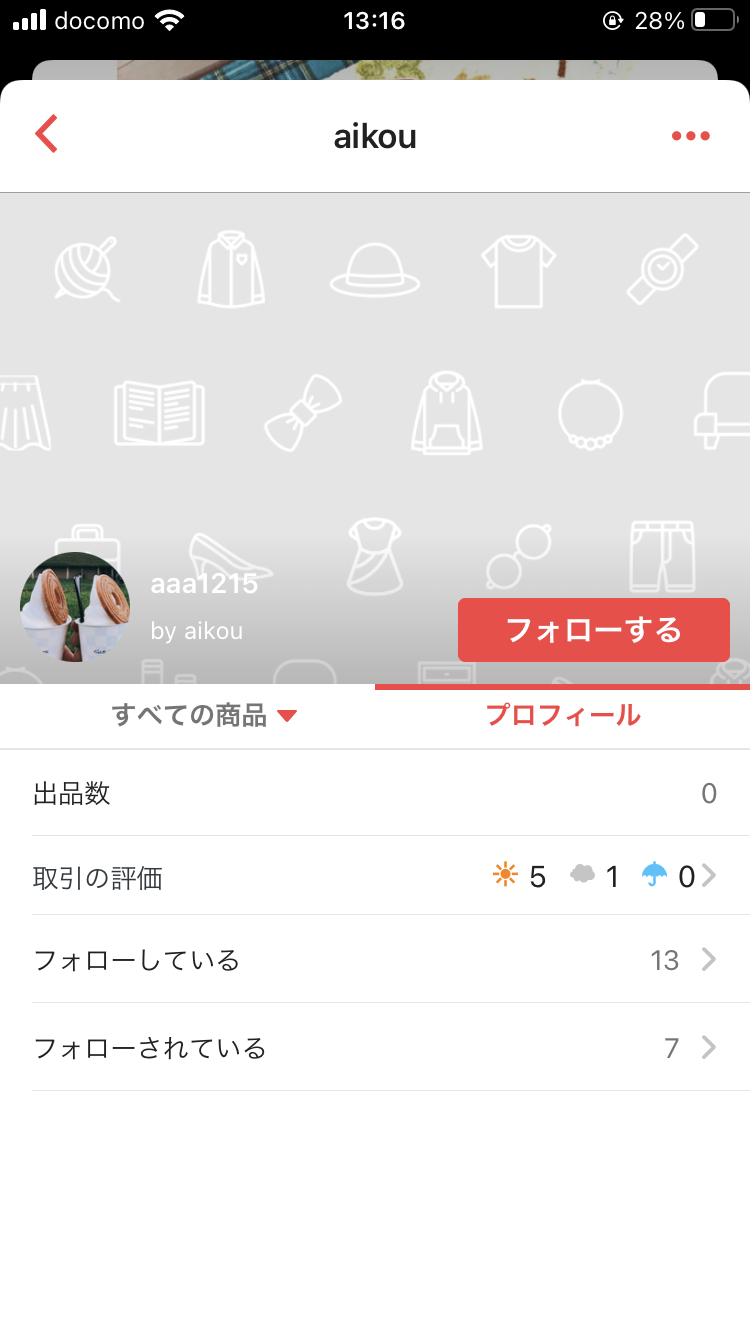Go back with the red arrow
Screen dimensions: 750x1334
47,134
